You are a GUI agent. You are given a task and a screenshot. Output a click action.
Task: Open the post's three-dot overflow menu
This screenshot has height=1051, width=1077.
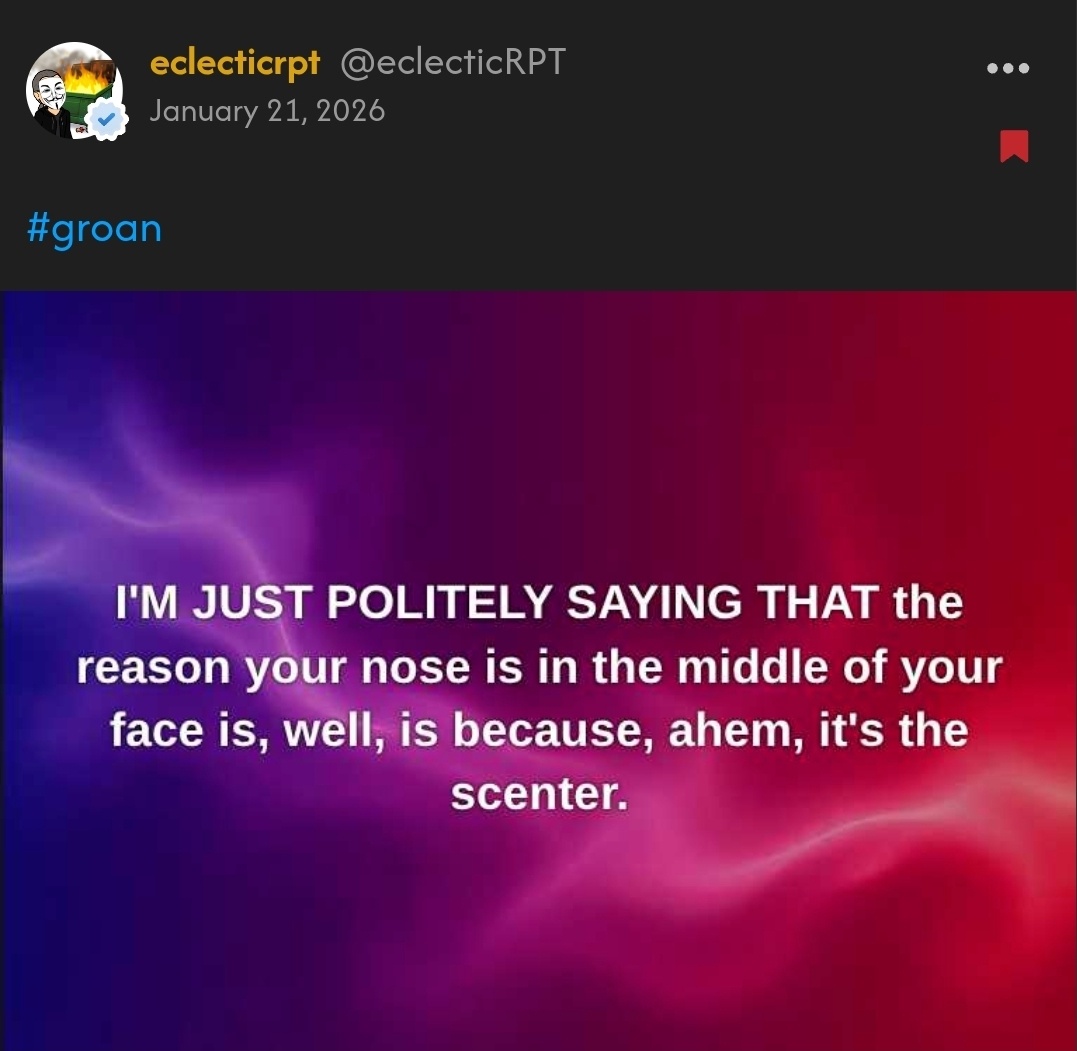[x=1007, y=68]
